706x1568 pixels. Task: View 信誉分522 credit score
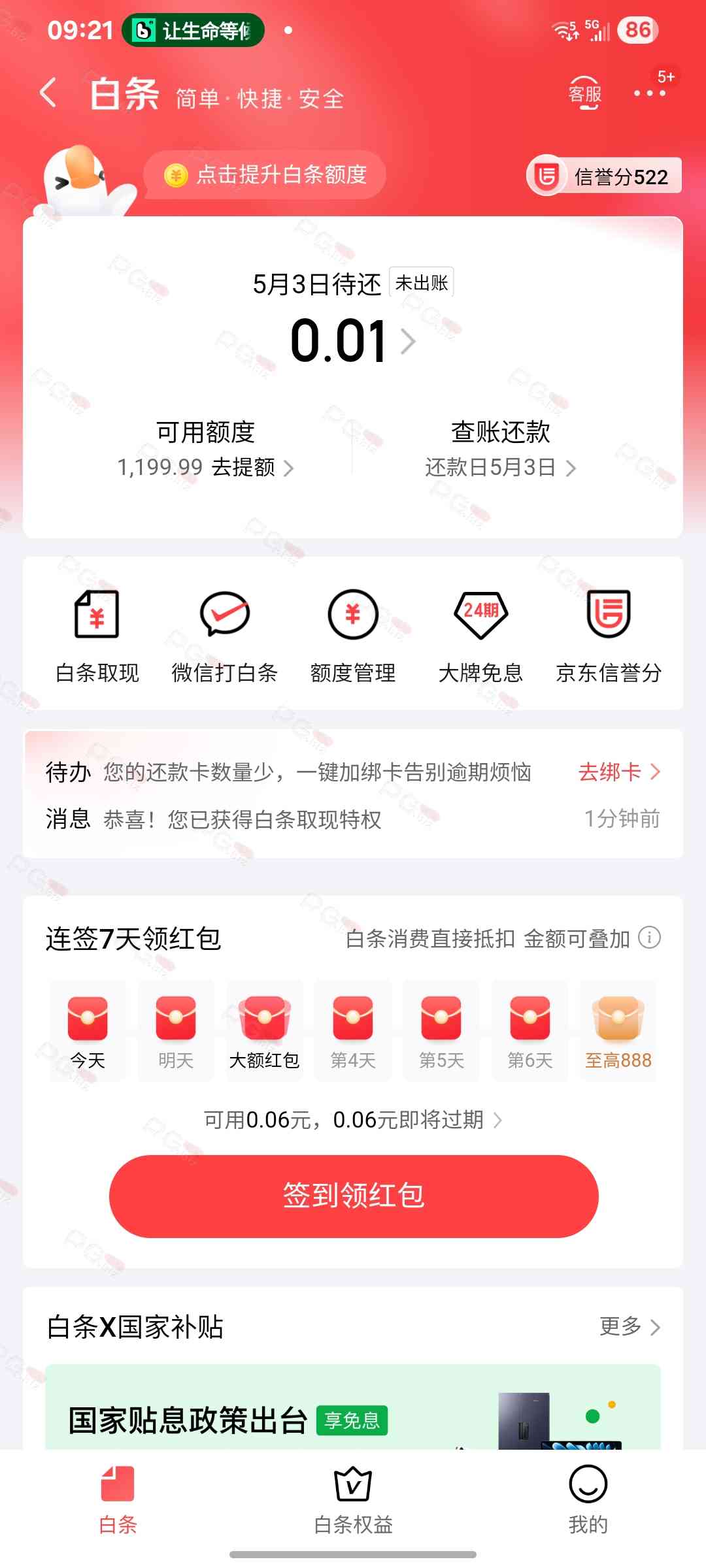pyautogui.click(x=604, y=176)
